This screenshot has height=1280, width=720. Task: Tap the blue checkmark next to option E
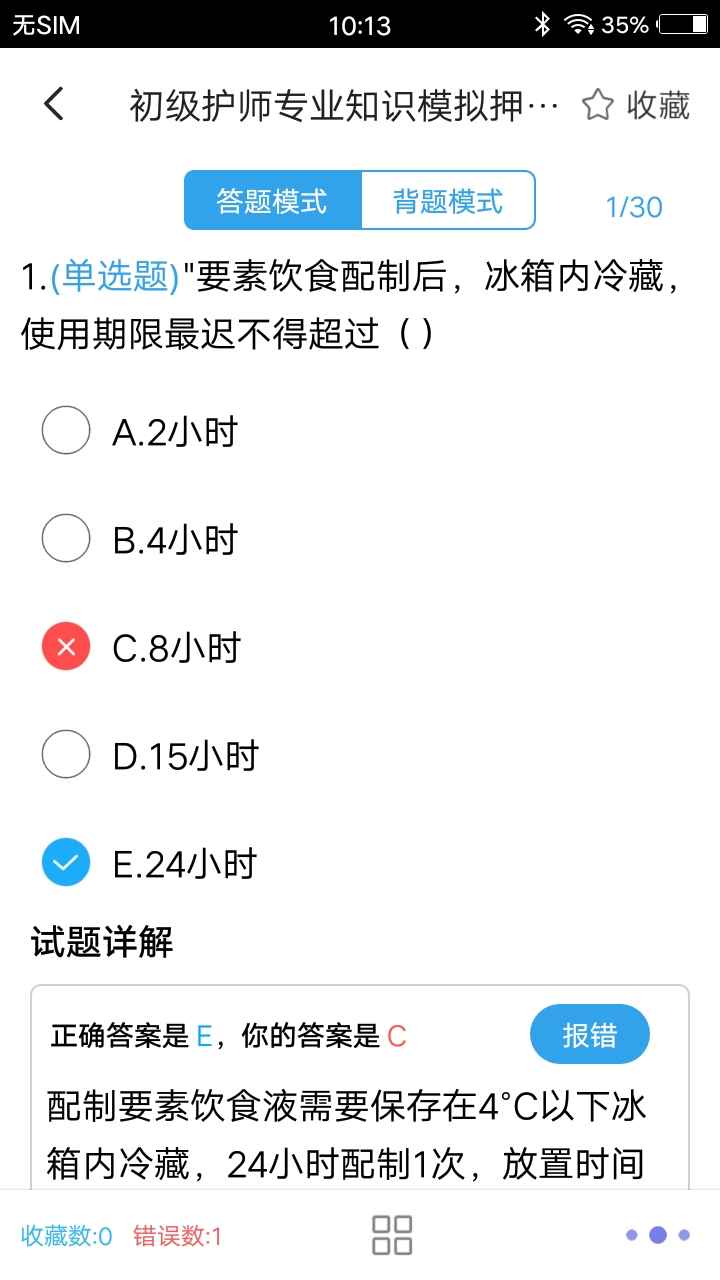(x=65, y=862)
